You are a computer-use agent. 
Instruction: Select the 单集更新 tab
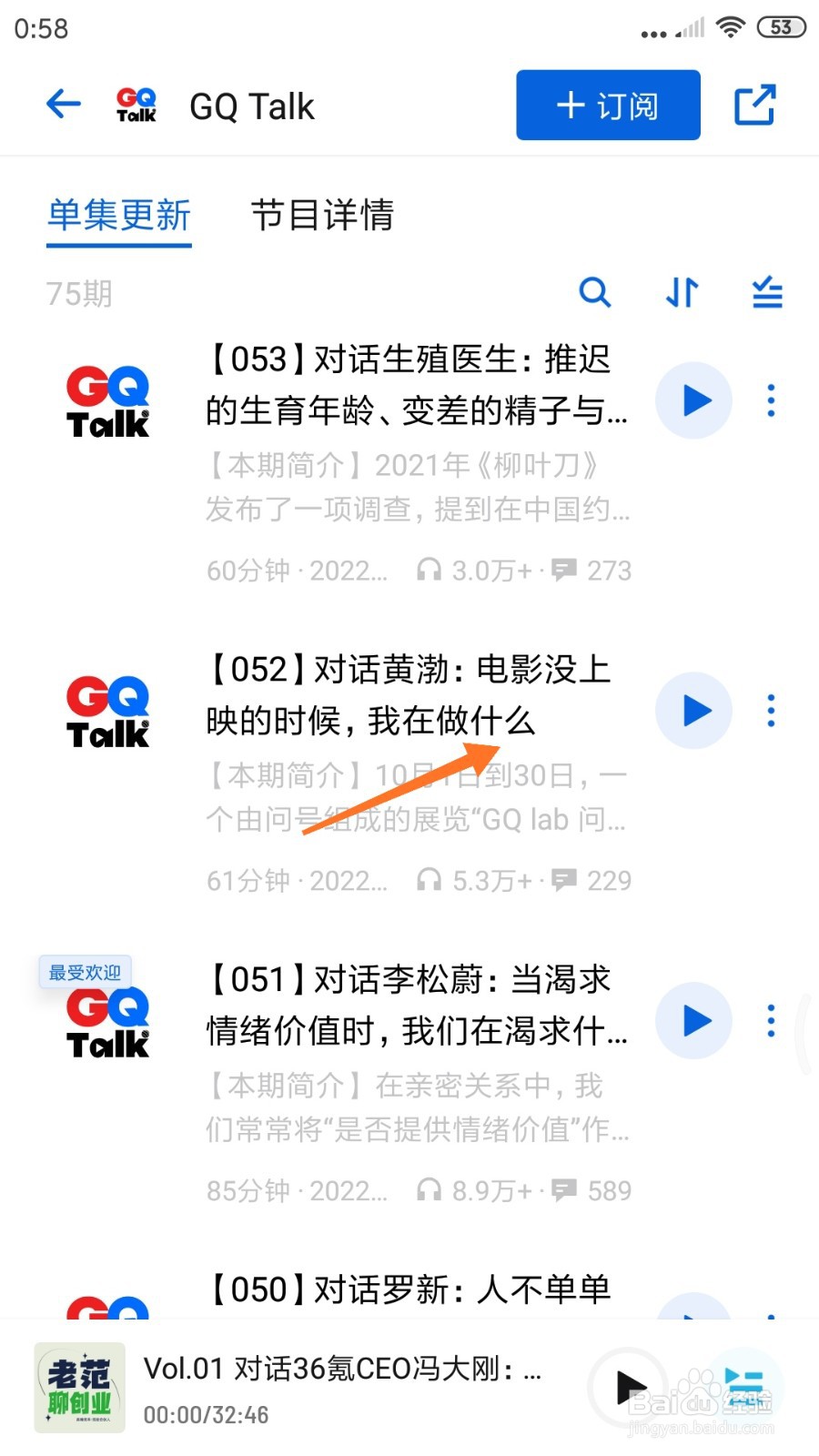click(118, 217)
